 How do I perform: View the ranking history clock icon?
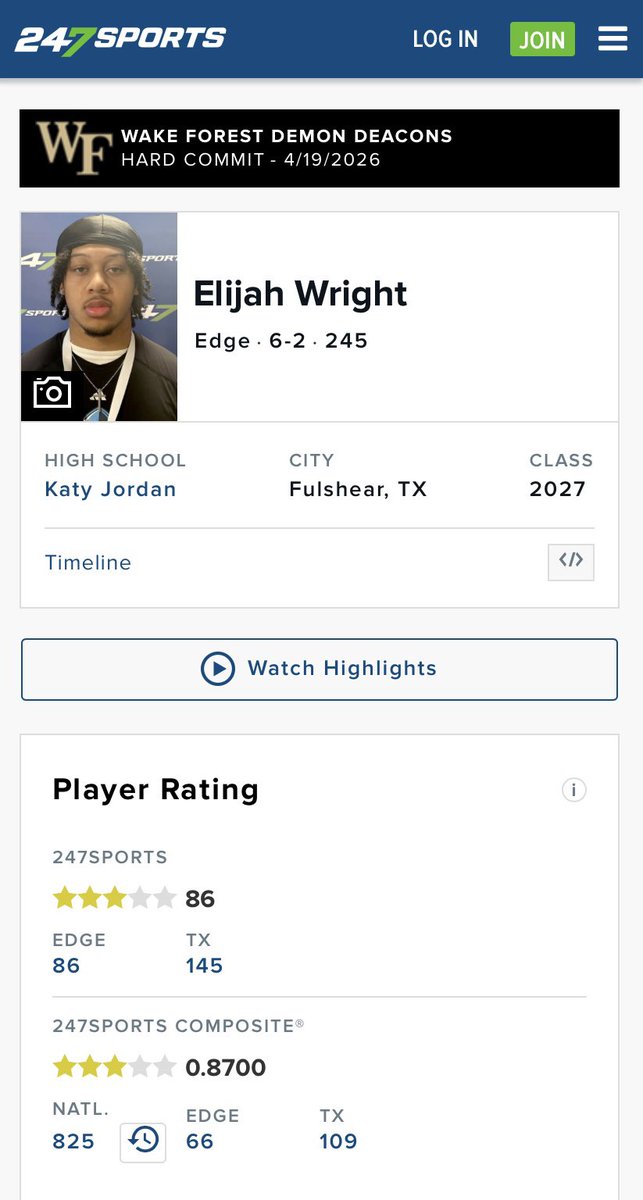(143, 1141)
